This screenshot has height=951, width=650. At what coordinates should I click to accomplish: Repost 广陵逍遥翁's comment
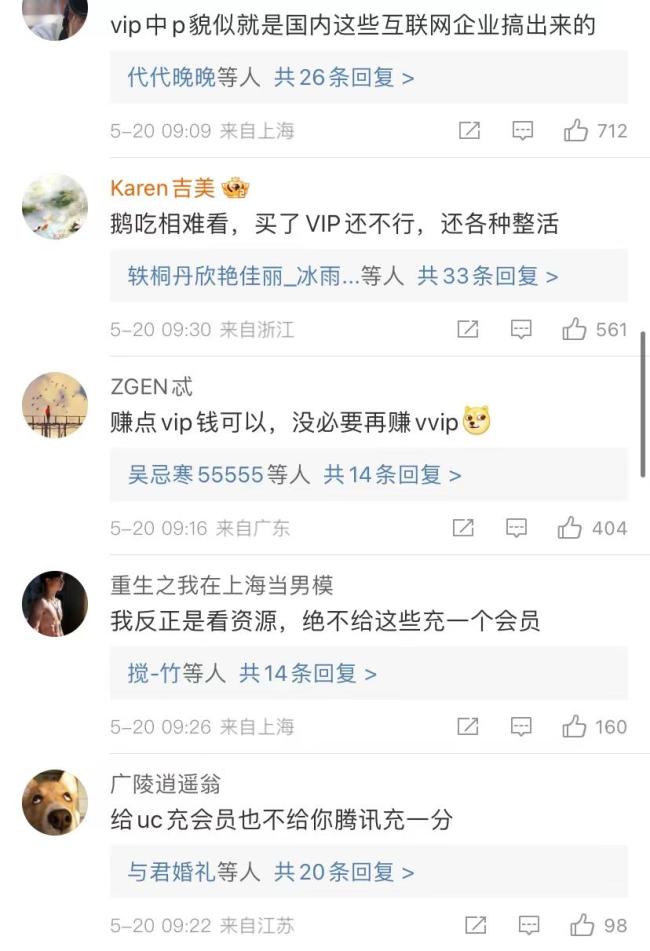click(x=475, y=925)
